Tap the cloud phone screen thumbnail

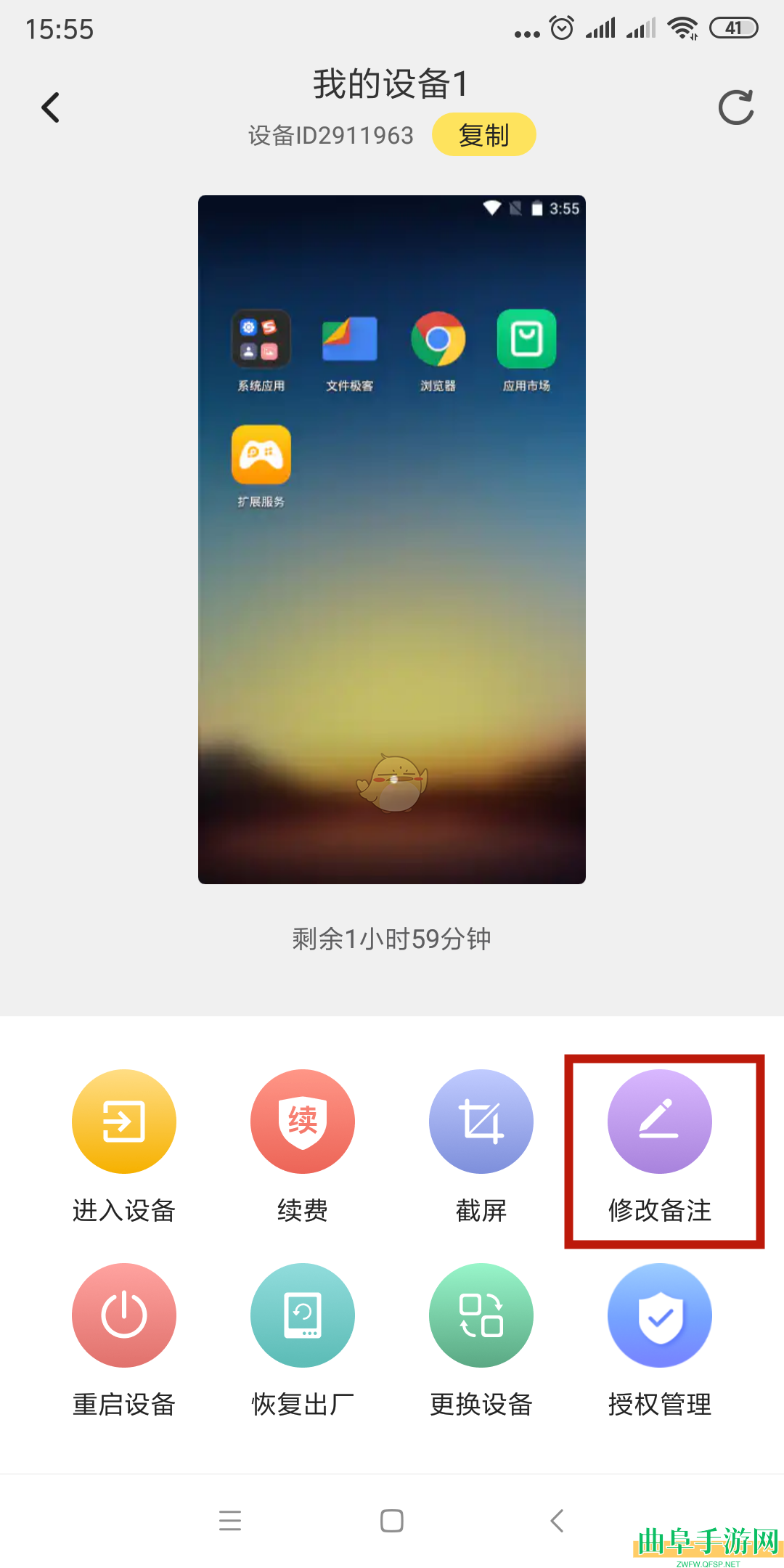[391, 653]
